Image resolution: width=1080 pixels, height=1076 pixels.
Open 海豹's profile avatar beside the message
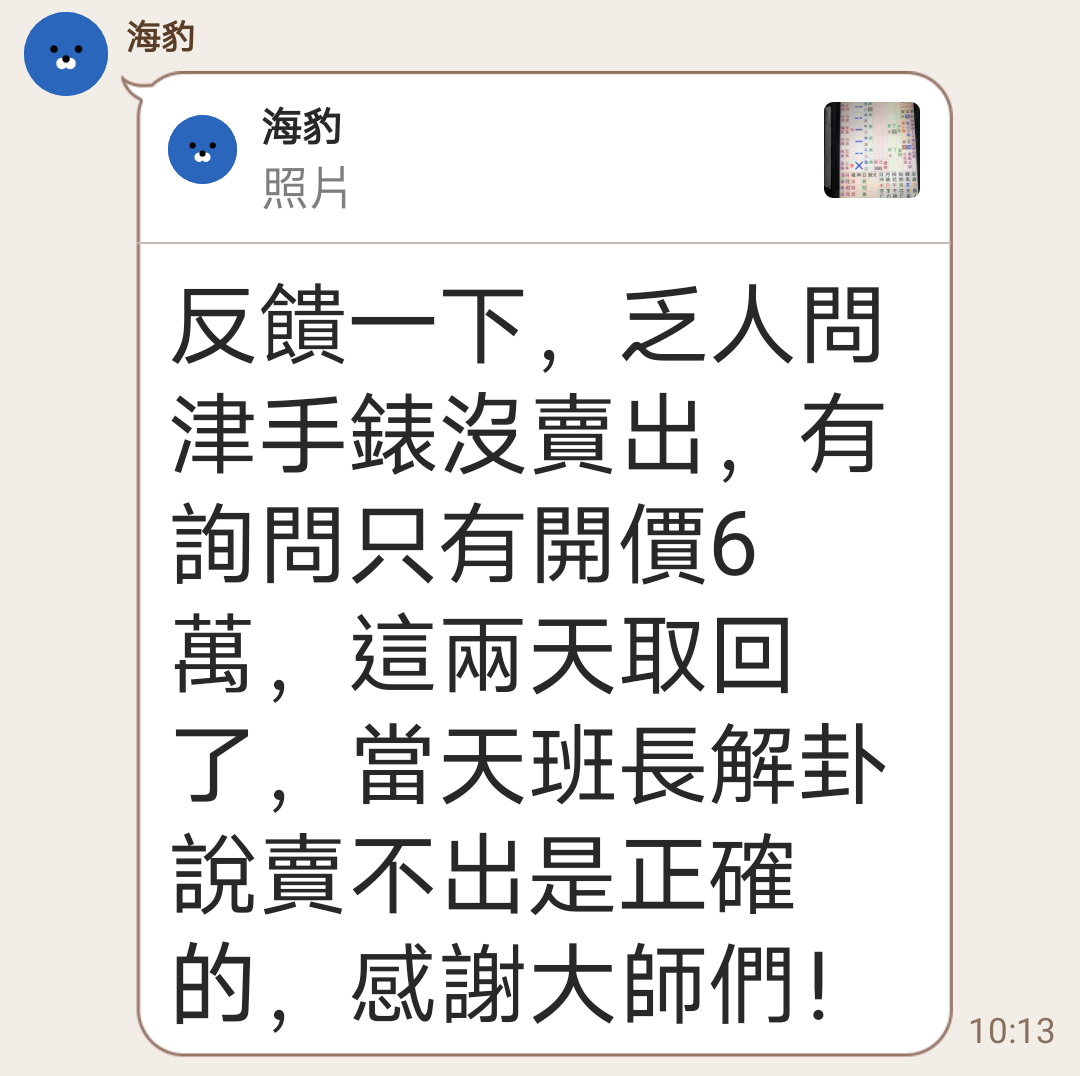point(66,54)
